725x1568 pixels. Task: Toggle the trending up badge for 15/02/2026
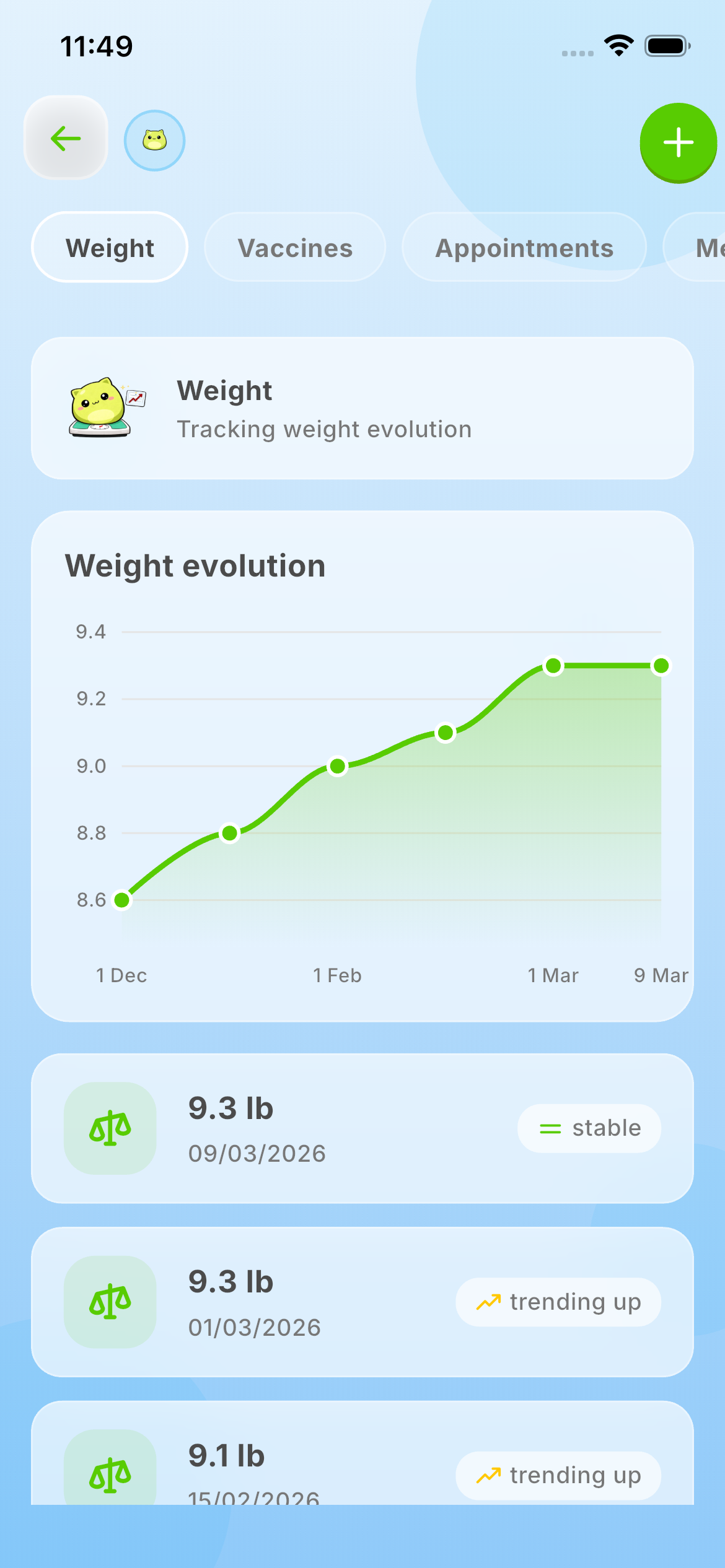pos(557,1476)
